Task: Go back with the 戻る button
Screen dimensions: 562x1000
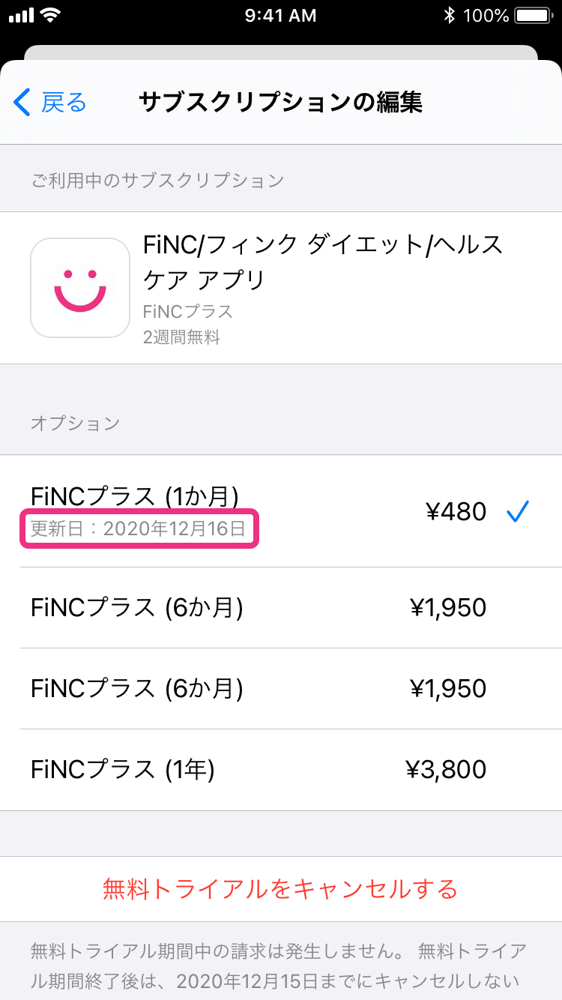Action: 50,102
